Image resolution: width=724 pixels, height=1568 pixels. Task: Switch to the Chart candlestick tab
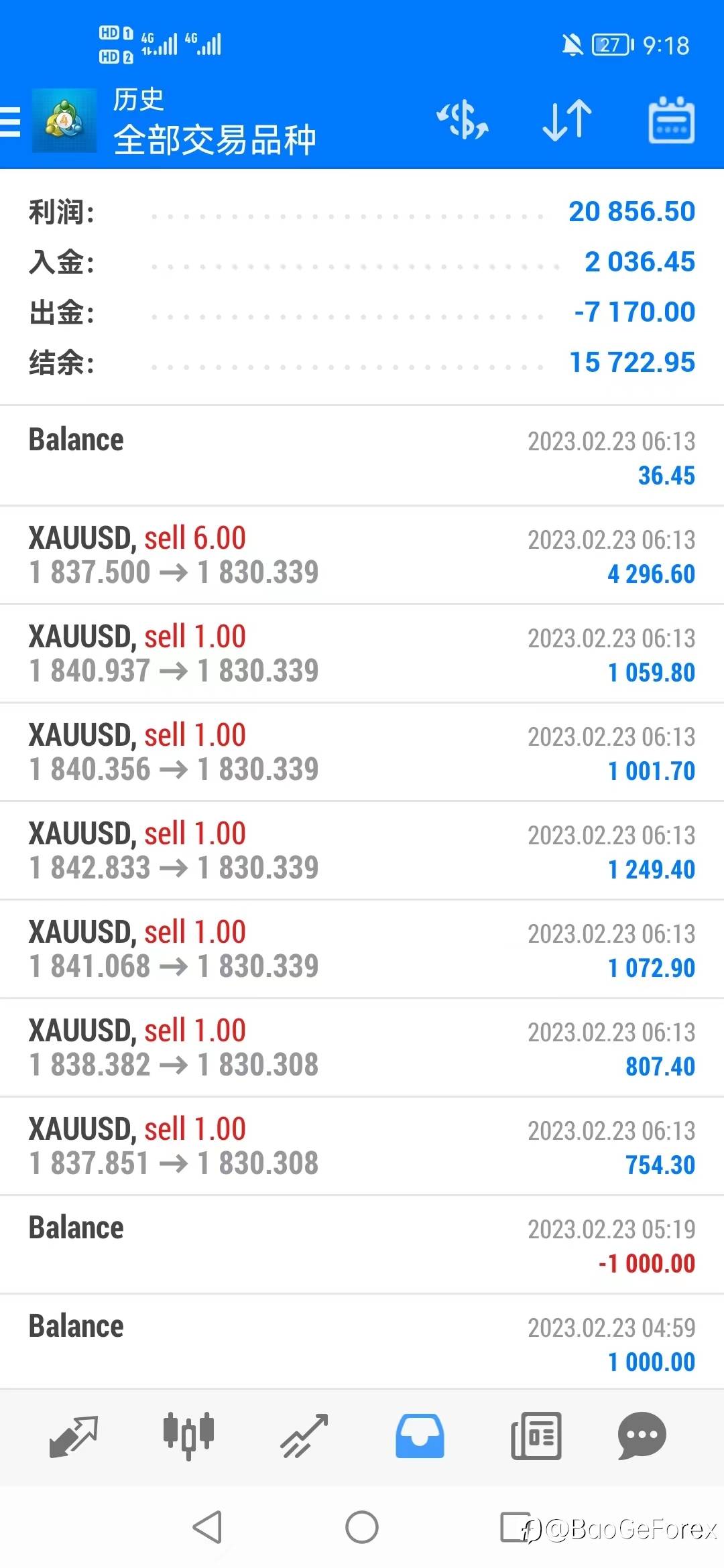click(x=189, y=1436)
